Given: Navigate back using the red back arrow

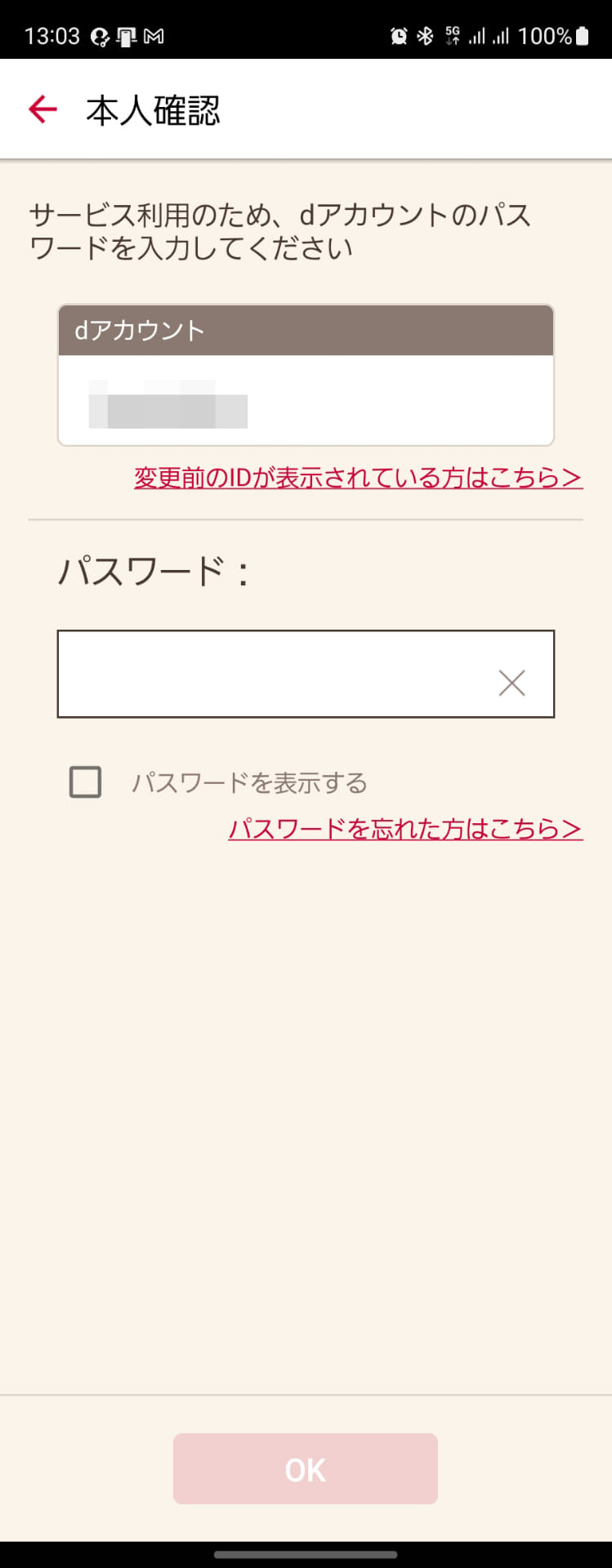Looking at the screenshot, I should [x=42, y=108].
